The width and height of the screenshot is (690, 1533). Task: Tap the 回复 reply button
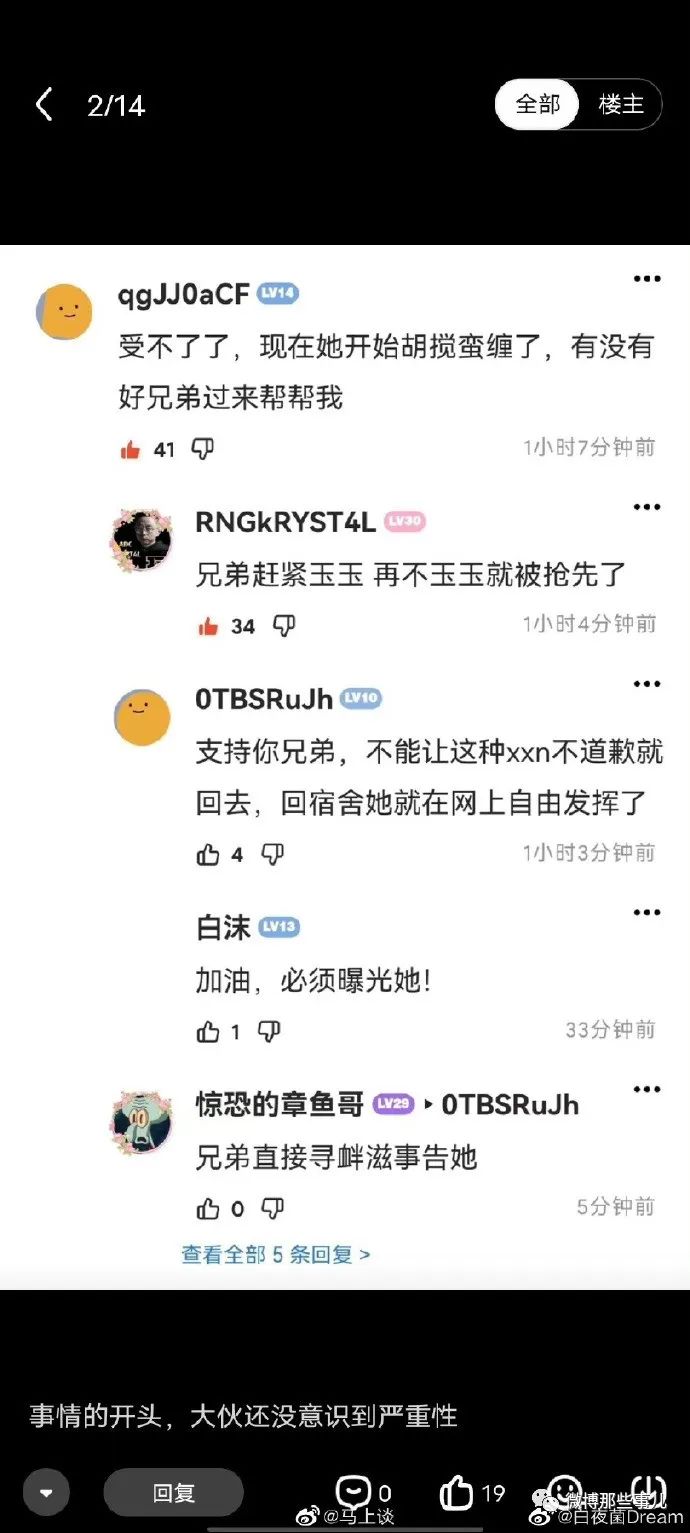point(173,1493)
